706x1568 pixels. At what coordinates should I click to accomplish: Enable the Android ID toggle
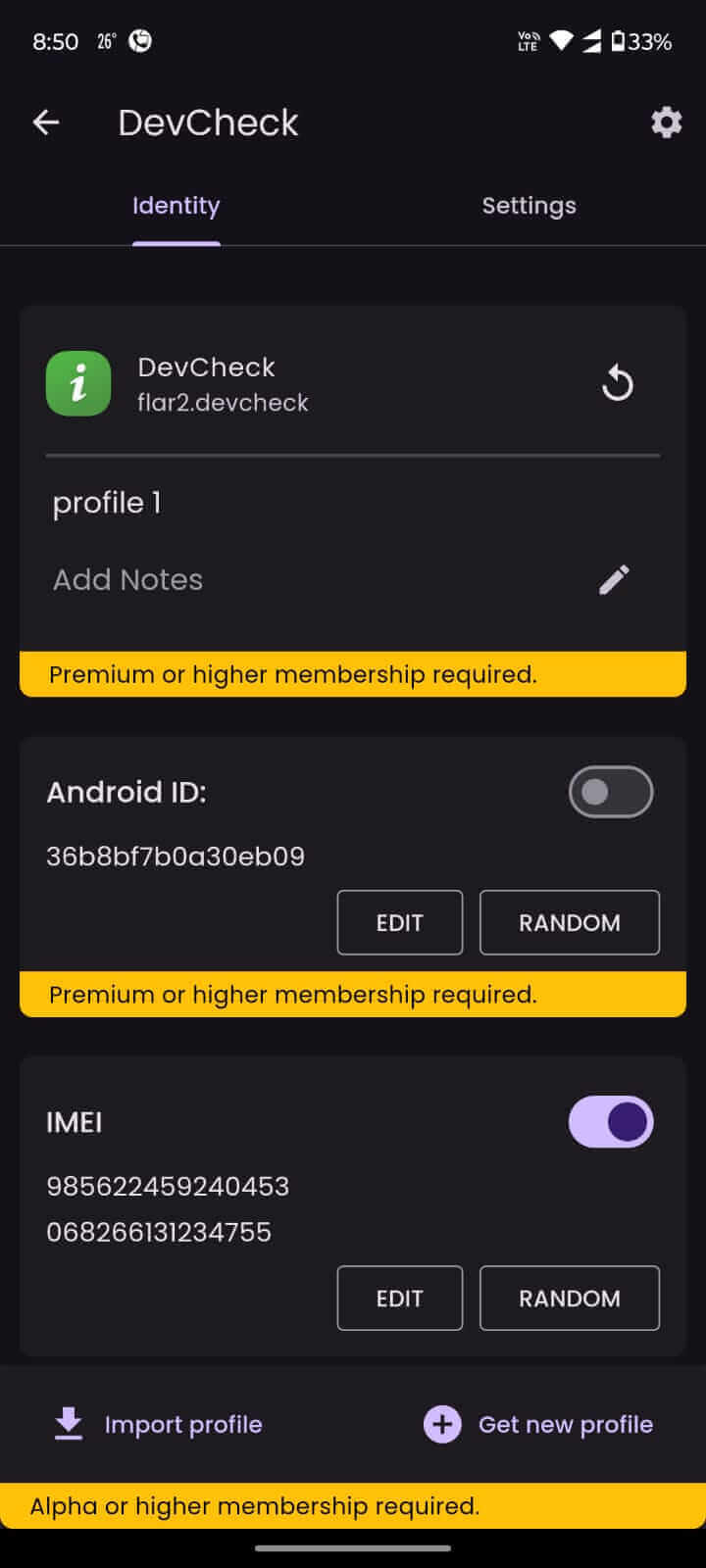point(610,792)
